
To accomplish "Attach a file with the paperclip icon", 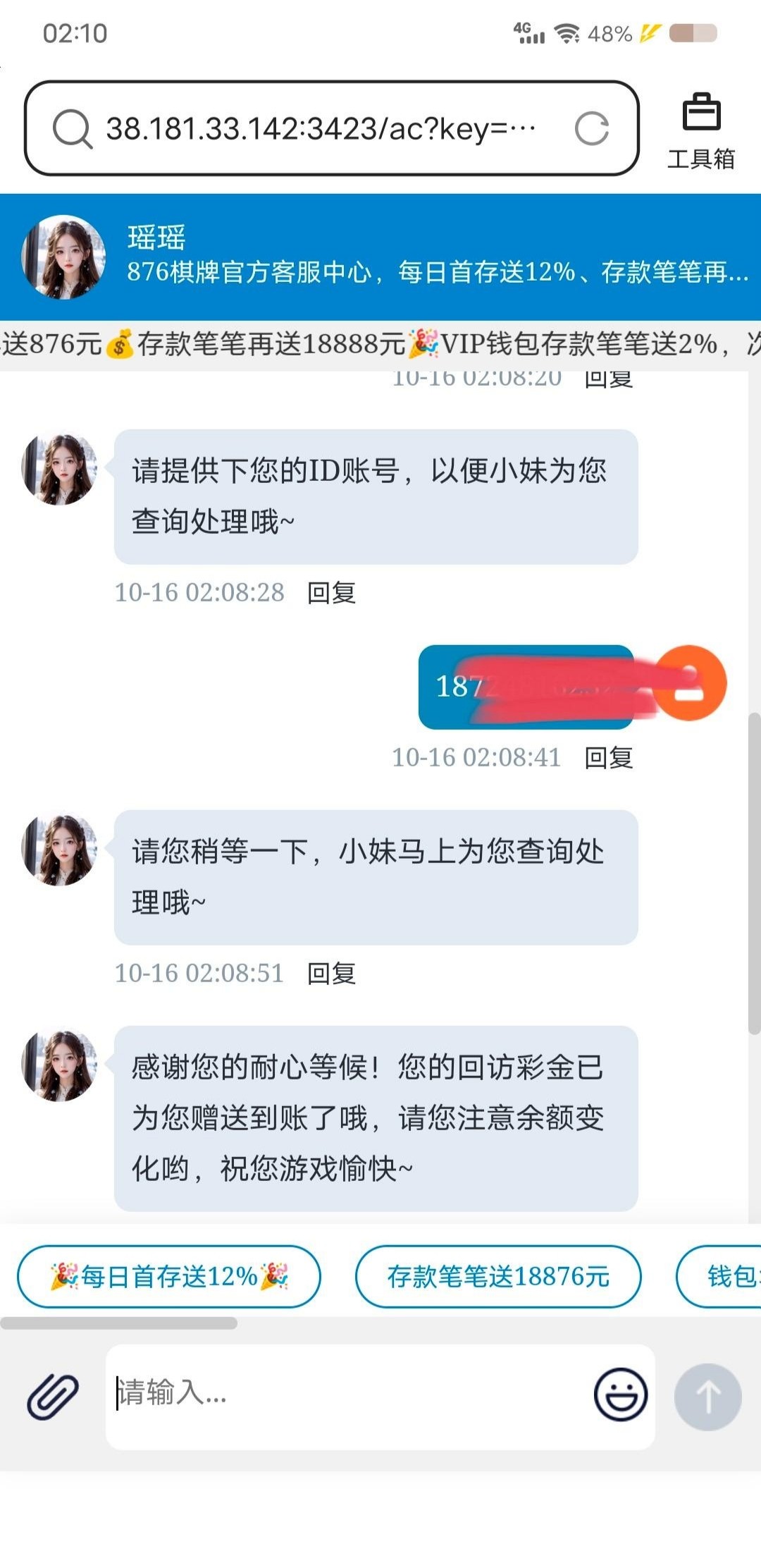I will 53,1395.
